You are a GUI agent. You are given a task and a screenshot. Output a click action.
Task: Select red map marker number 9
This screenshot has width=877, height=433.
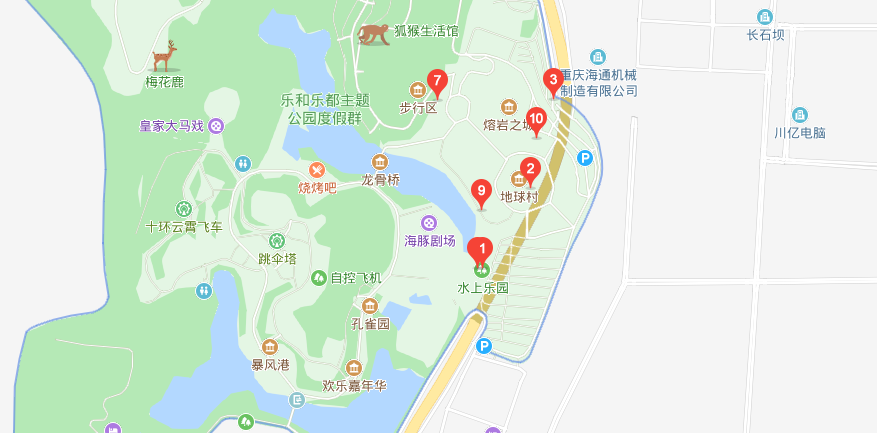481,190
